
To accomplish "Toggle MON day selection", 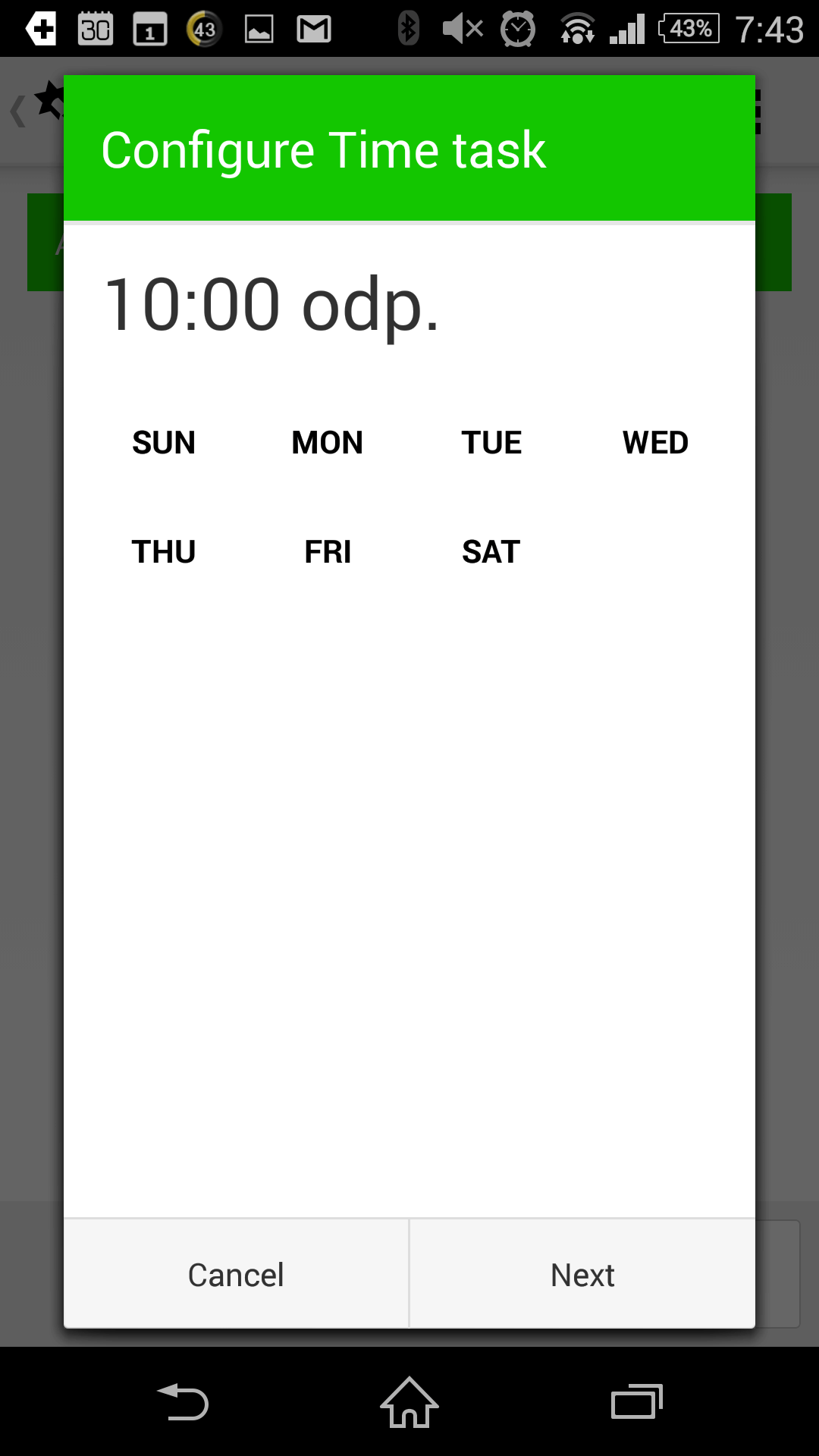I will [328, 443].
